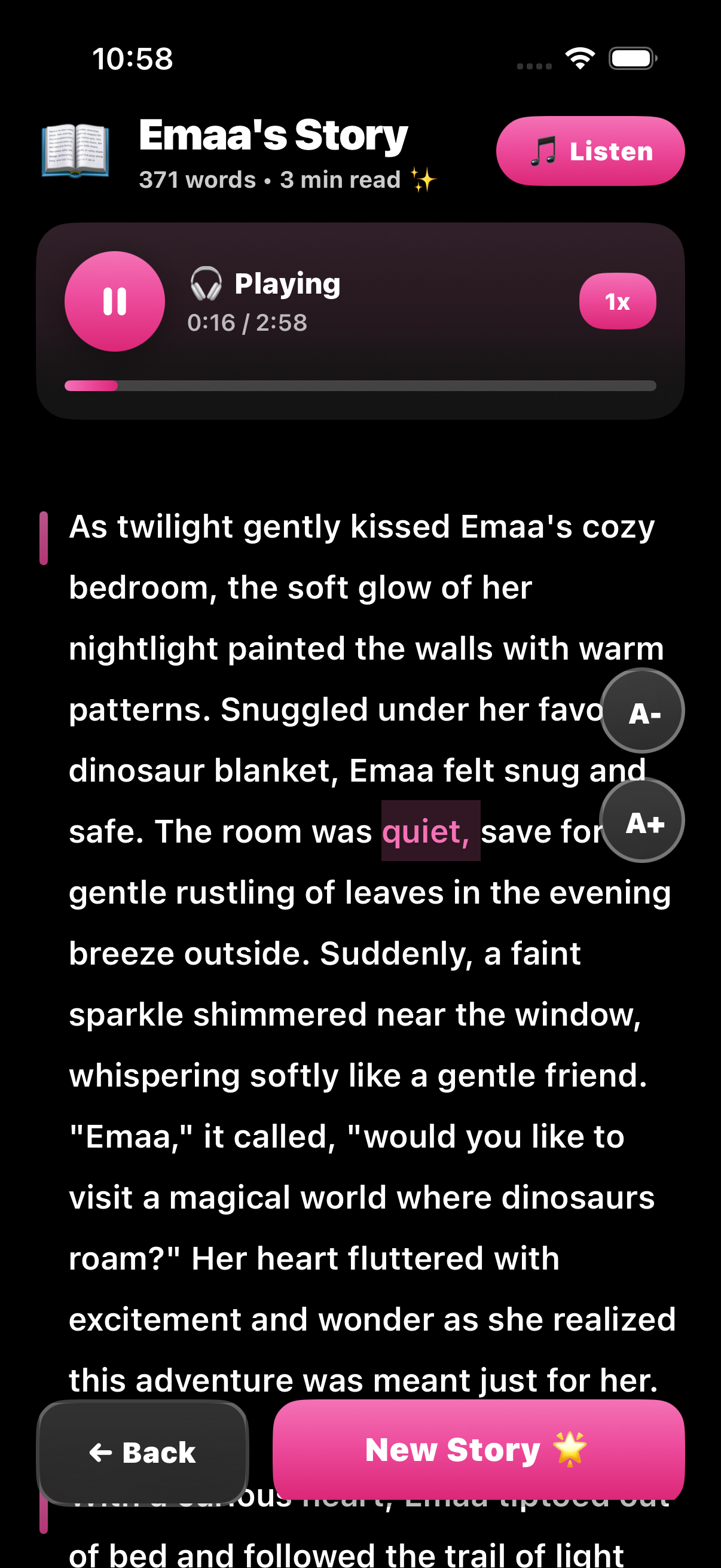Click the music note Listen icon

543,150
